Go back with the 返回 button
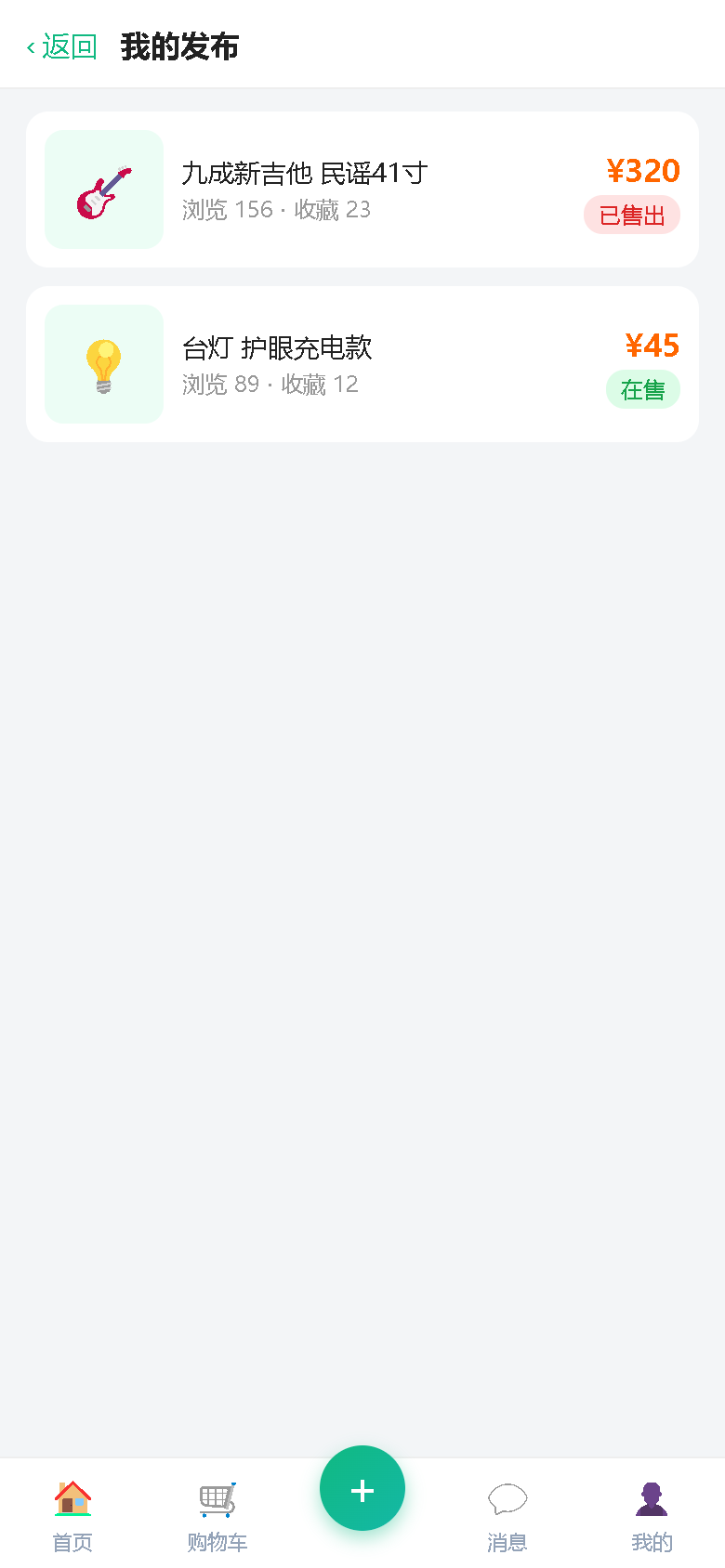 pos(62,46)
